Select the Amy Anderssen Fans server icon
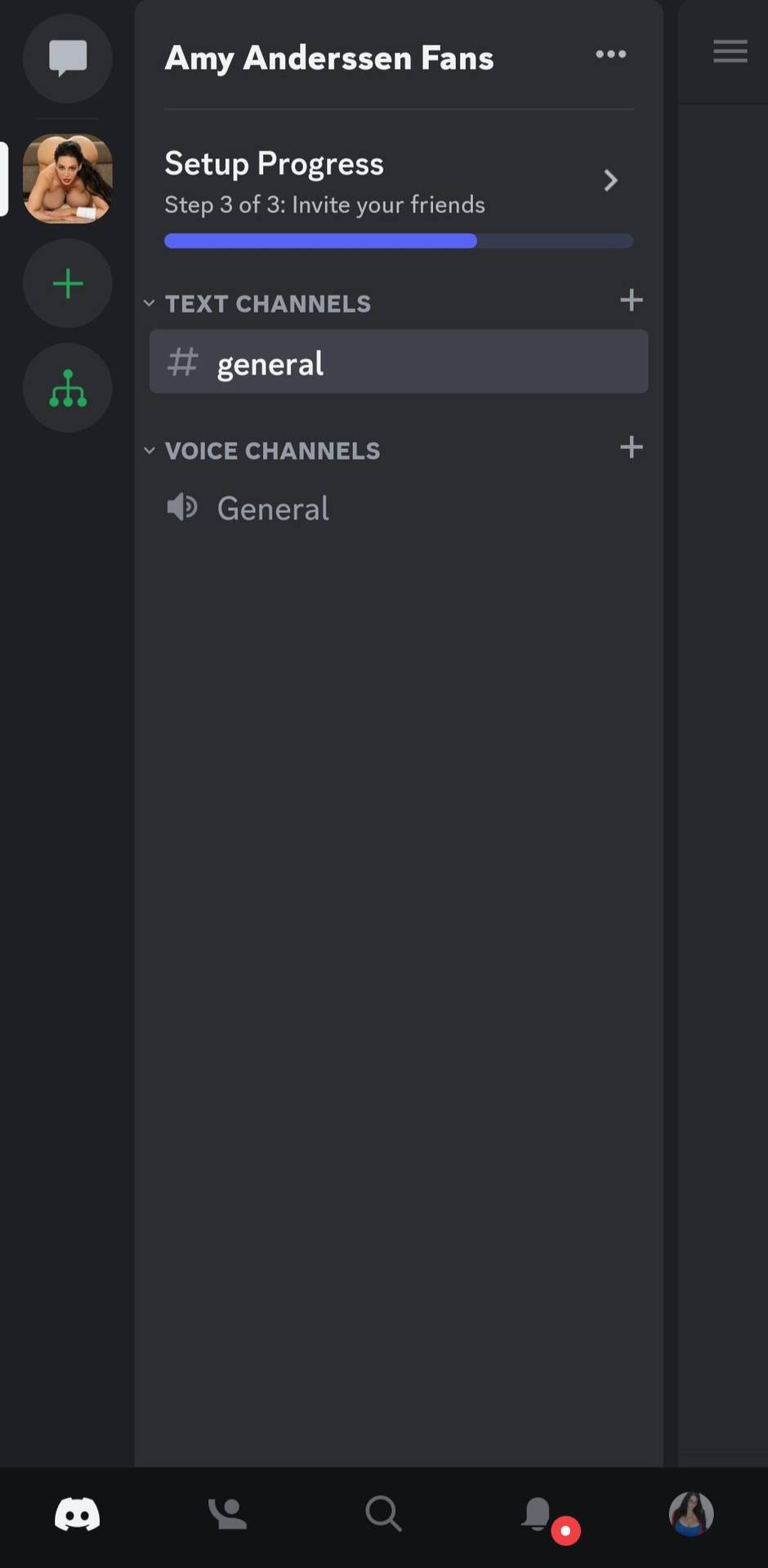Image resolution: width=768 pixels, height=1568 pixels. click(67, 179)
